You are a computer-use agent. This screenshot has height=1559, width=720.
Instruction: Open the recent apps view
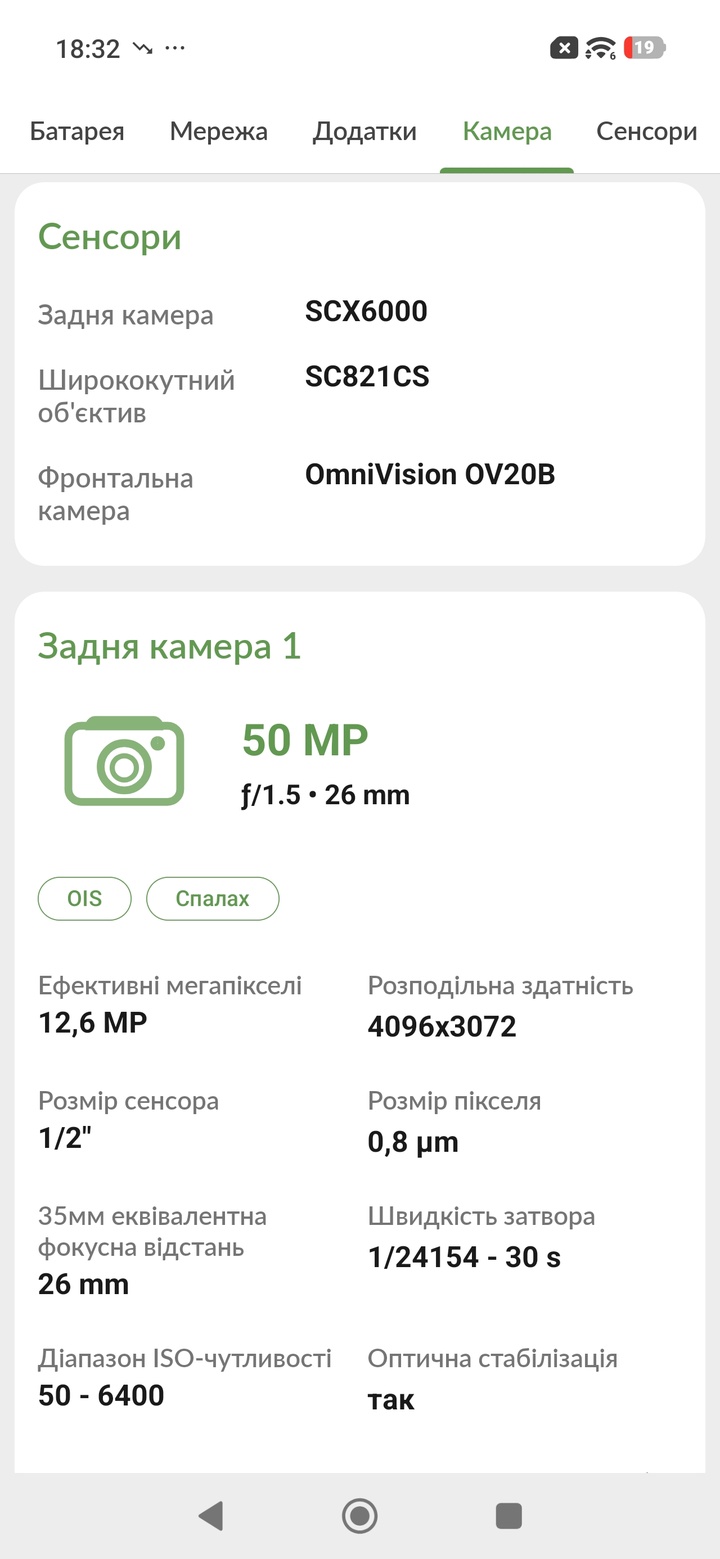[509, 1516]
